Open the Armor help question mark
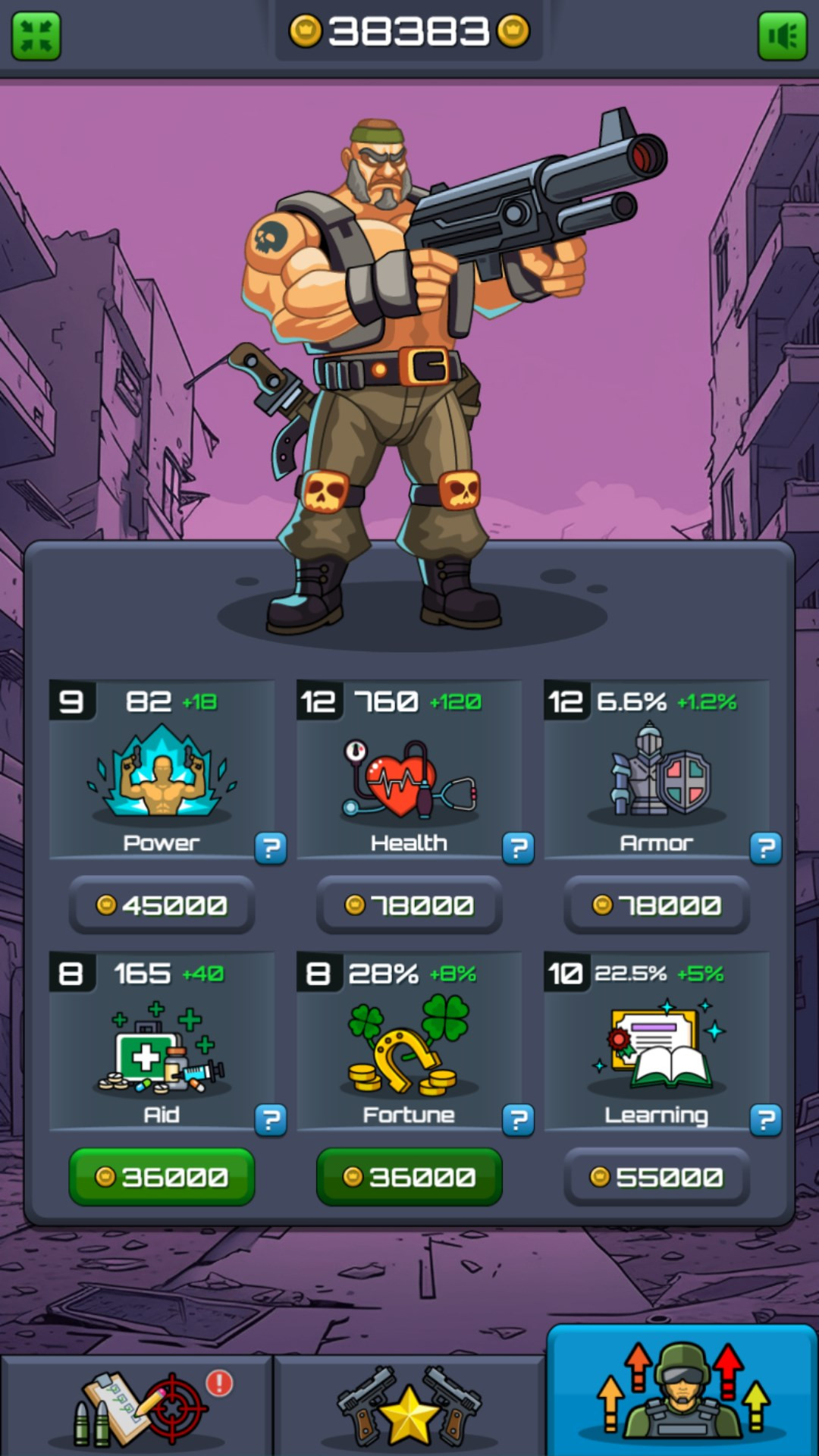 (x=765, y=848)
